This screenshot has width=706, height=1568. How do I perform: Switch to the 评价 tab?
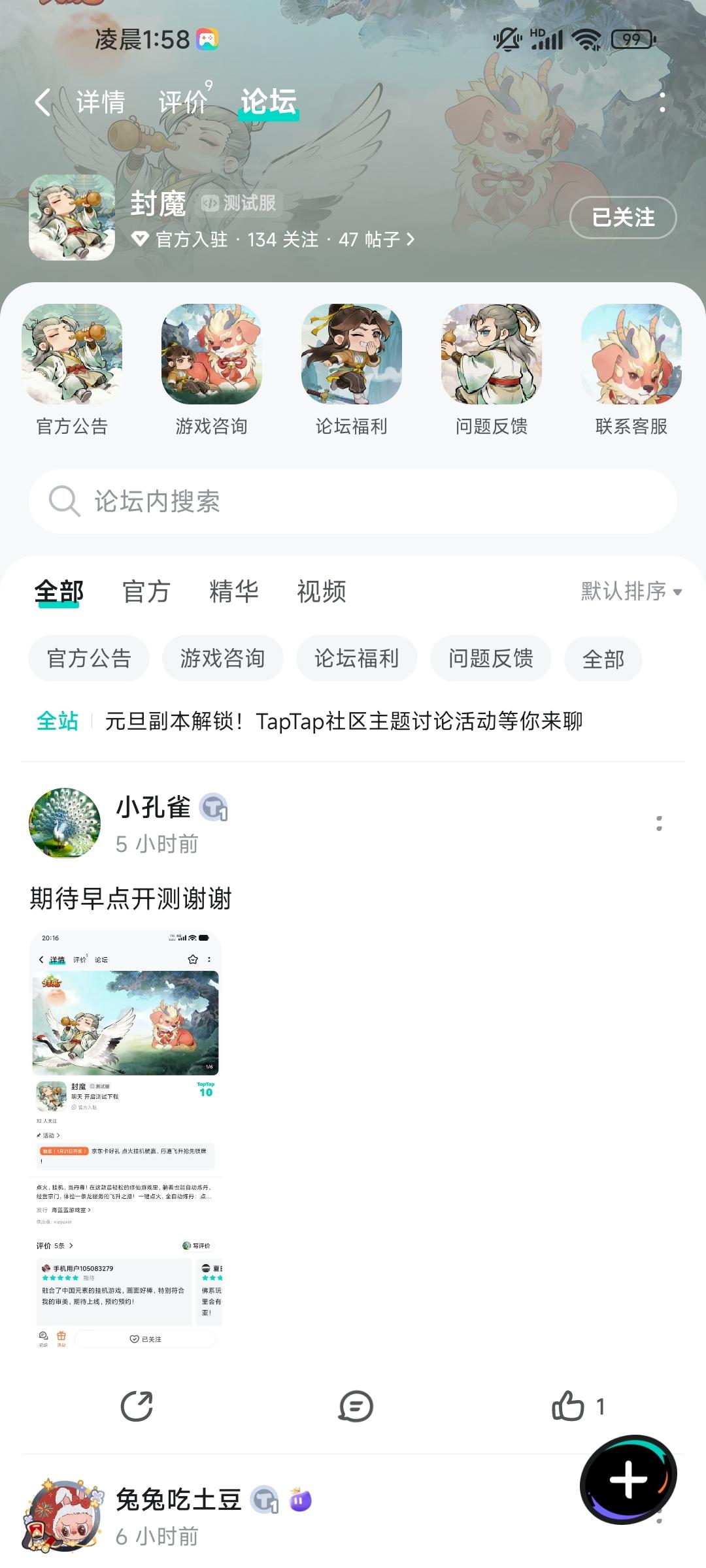pos(182,103)
